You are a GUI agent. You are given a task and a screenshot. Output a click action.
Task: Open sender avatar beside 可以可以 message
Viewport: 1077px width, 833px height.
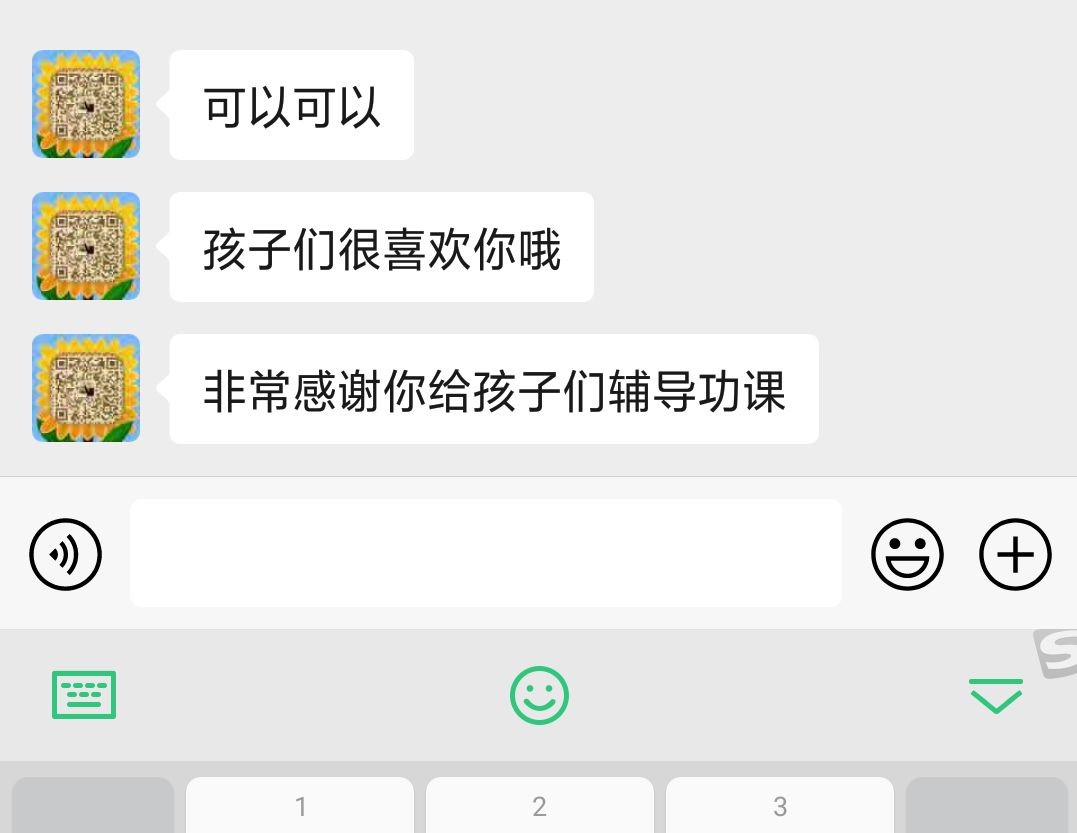[86, 104]
